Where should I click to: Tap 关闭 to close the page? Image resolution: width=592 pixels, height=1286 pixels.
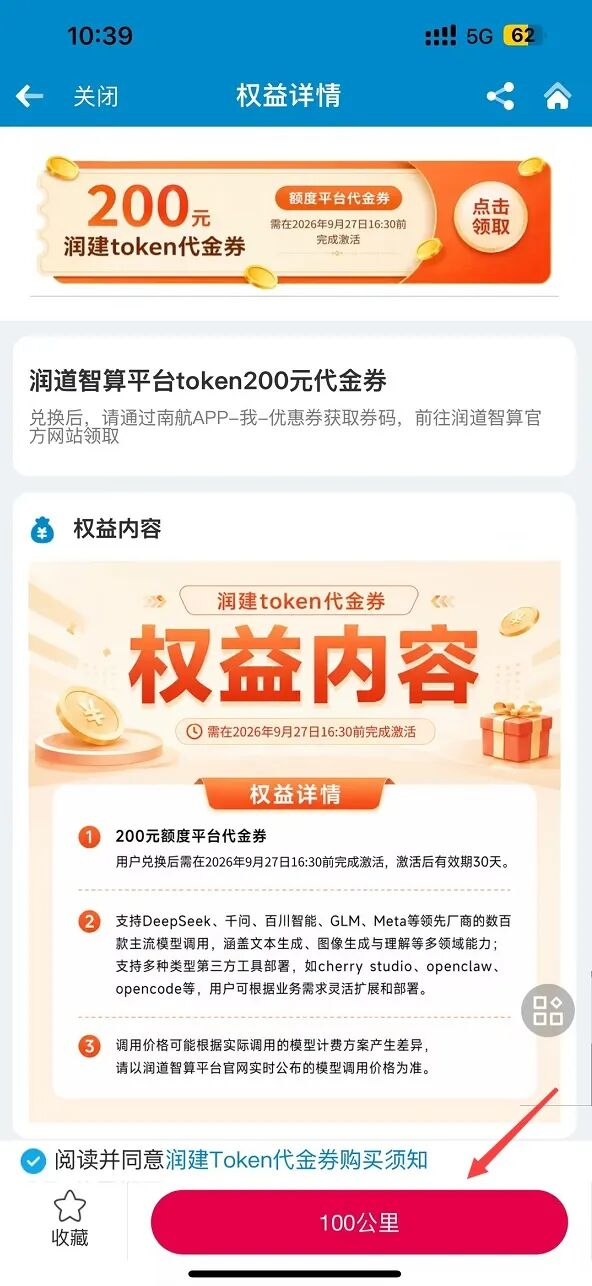(96, 96)
